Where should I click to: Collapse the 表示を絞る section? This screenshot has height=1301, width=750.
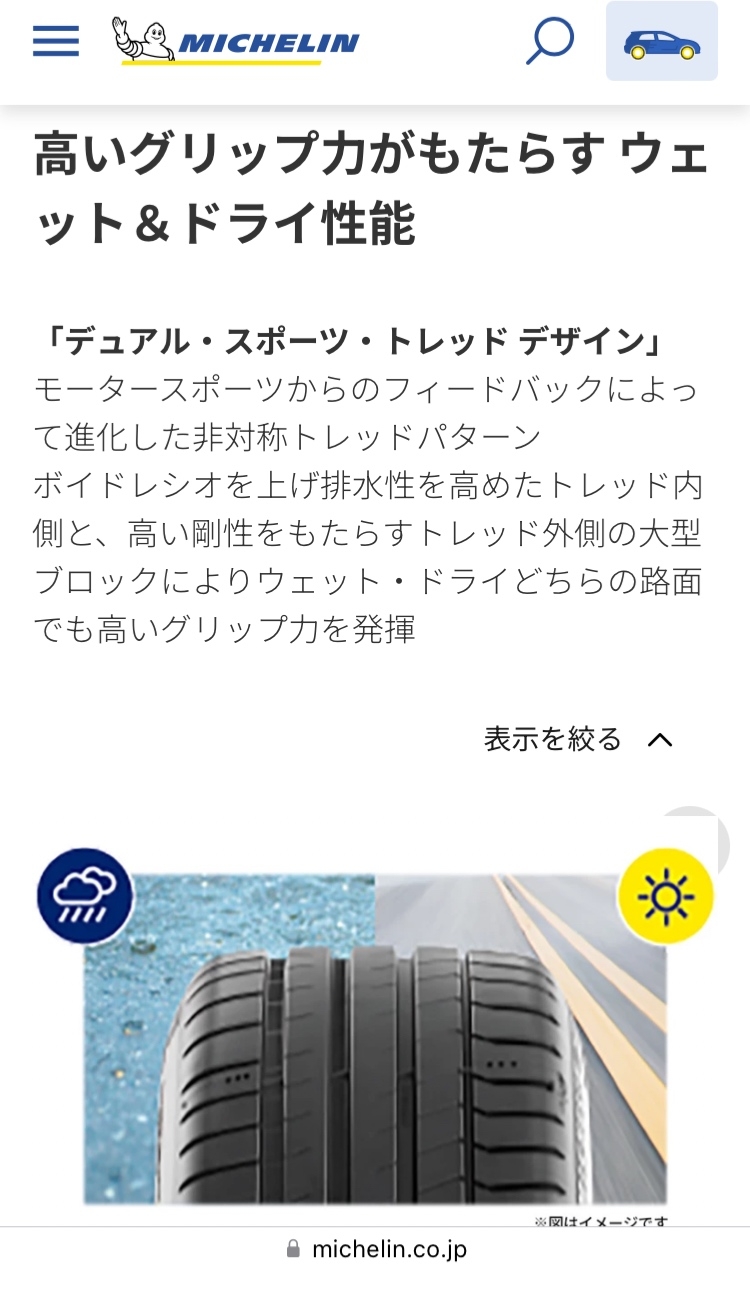pyautogui.click(x=578, y=740)
